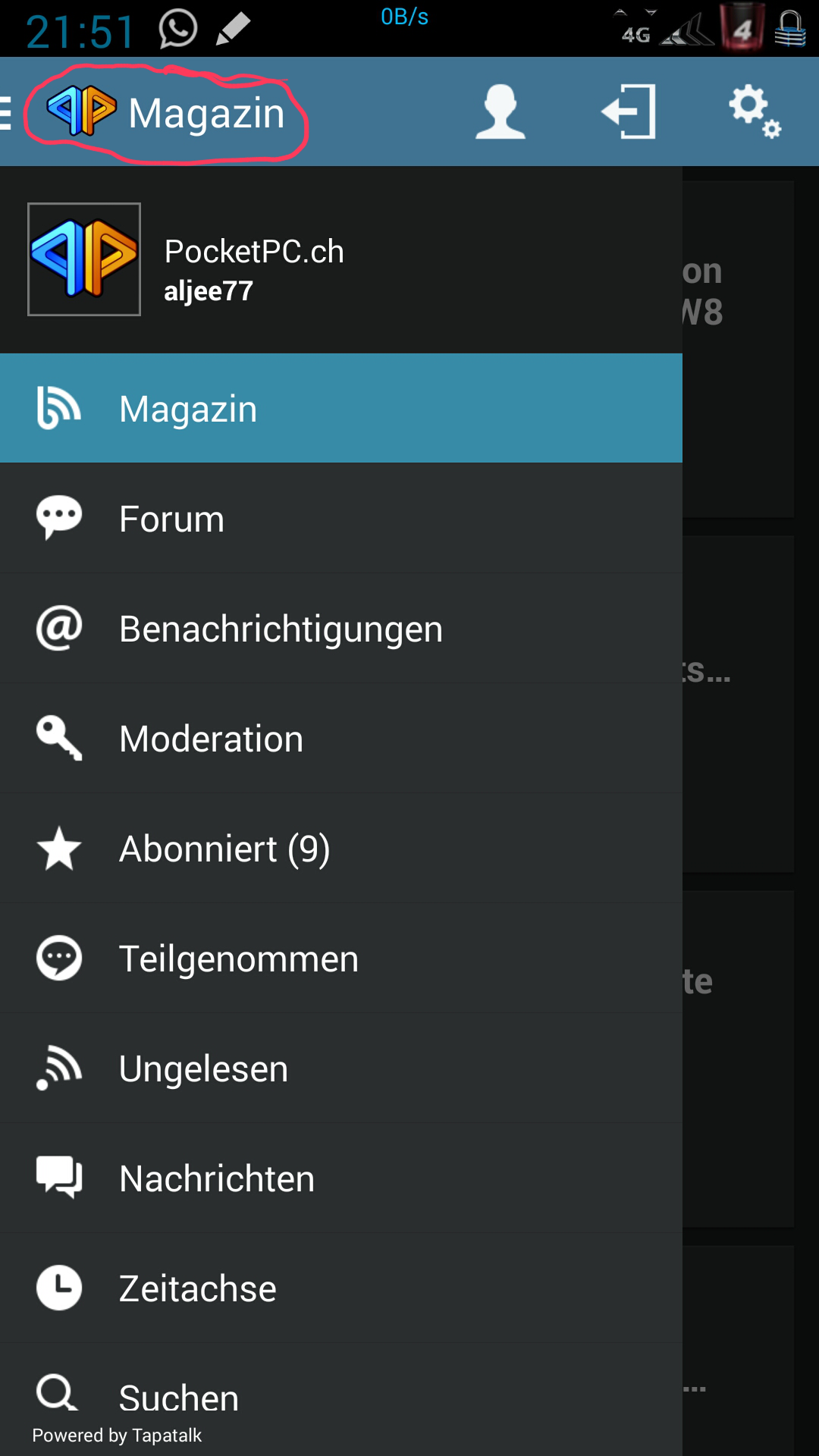Viewport: 819px width, 1456px height.
Task: Open PocketPC.ch aljee77 account header
Action: point(341,259)
